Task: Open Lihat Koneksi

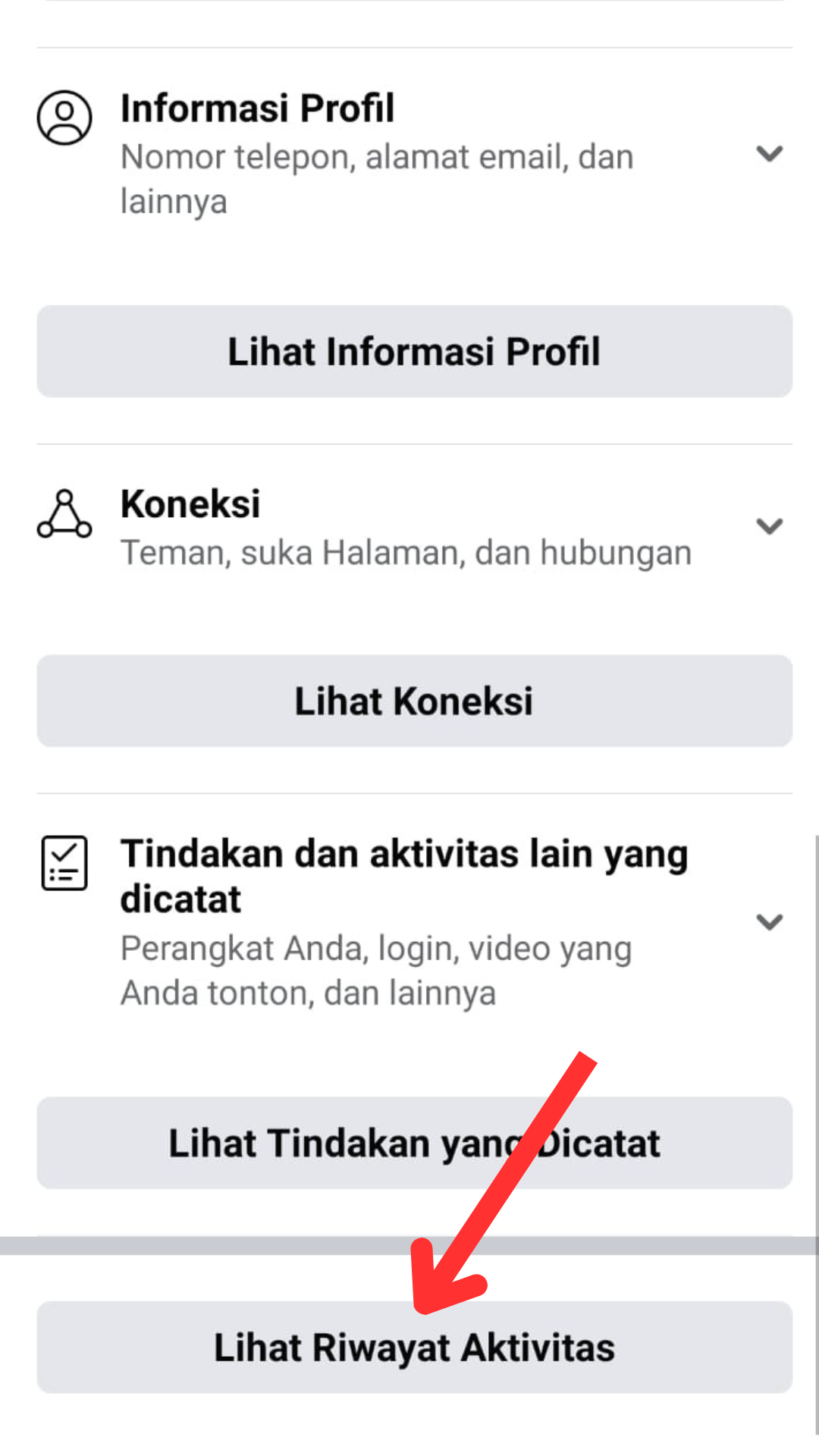Action: pyautogui.click(x=414, y=701)
